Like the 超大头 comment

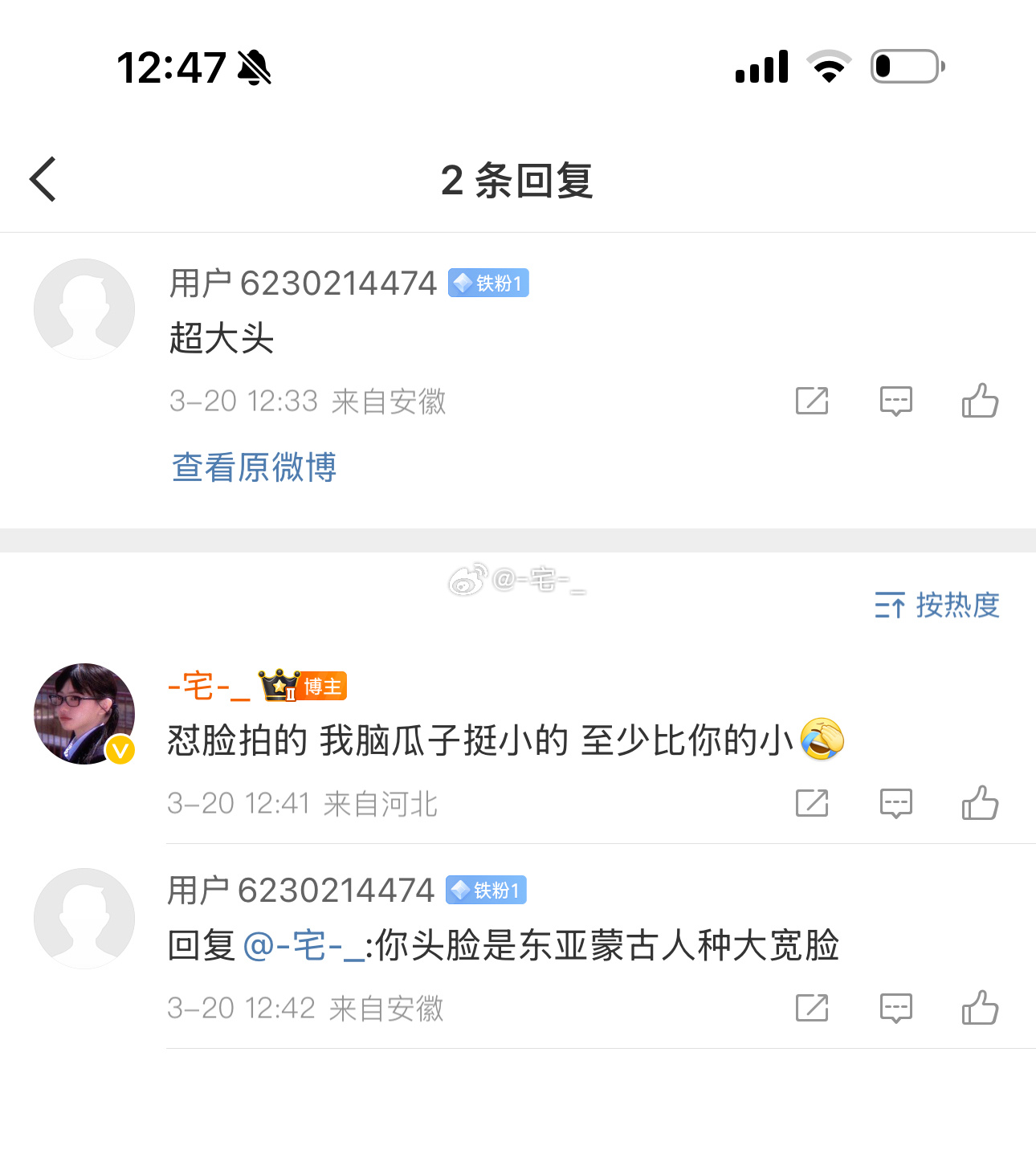(980, 400)
